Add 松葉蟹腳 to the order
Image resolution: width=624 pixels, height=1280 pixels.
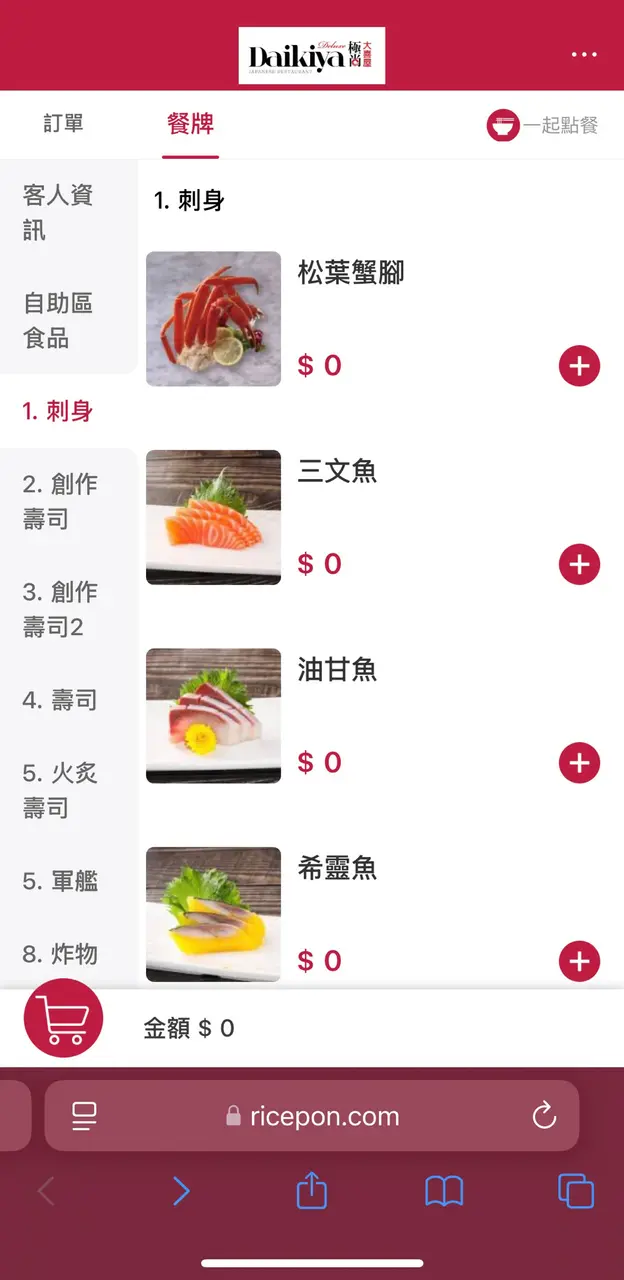[x=579, y=366]
